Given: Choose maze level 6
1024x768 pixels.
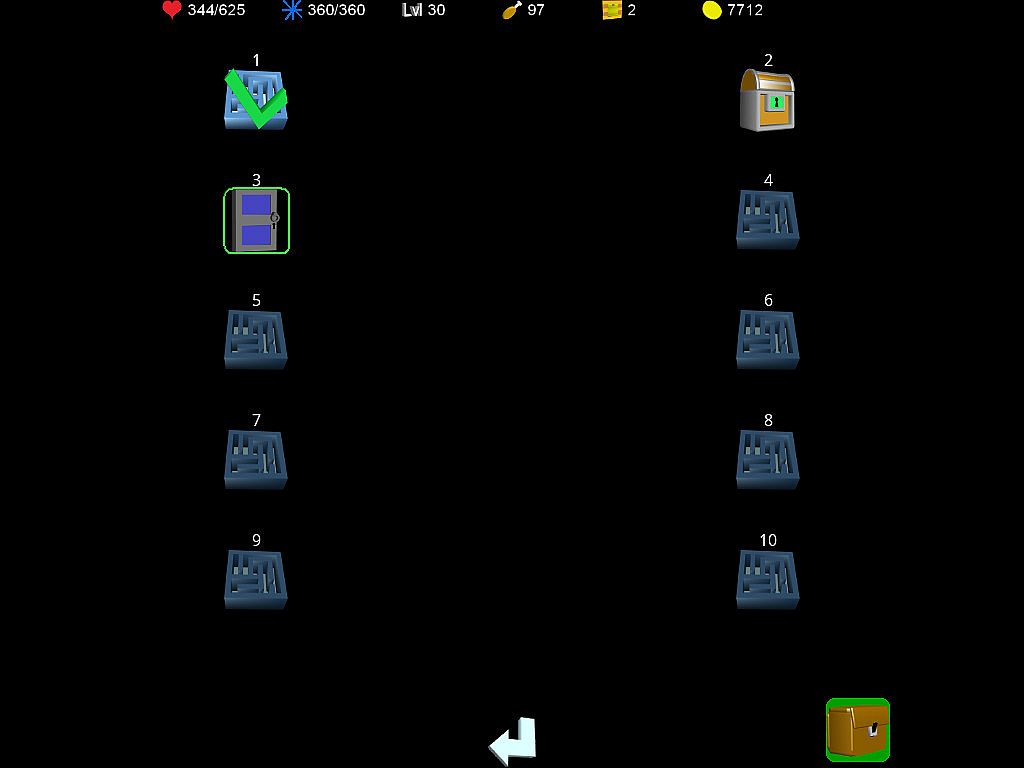Looking at the screenshot, I should 767,339.
